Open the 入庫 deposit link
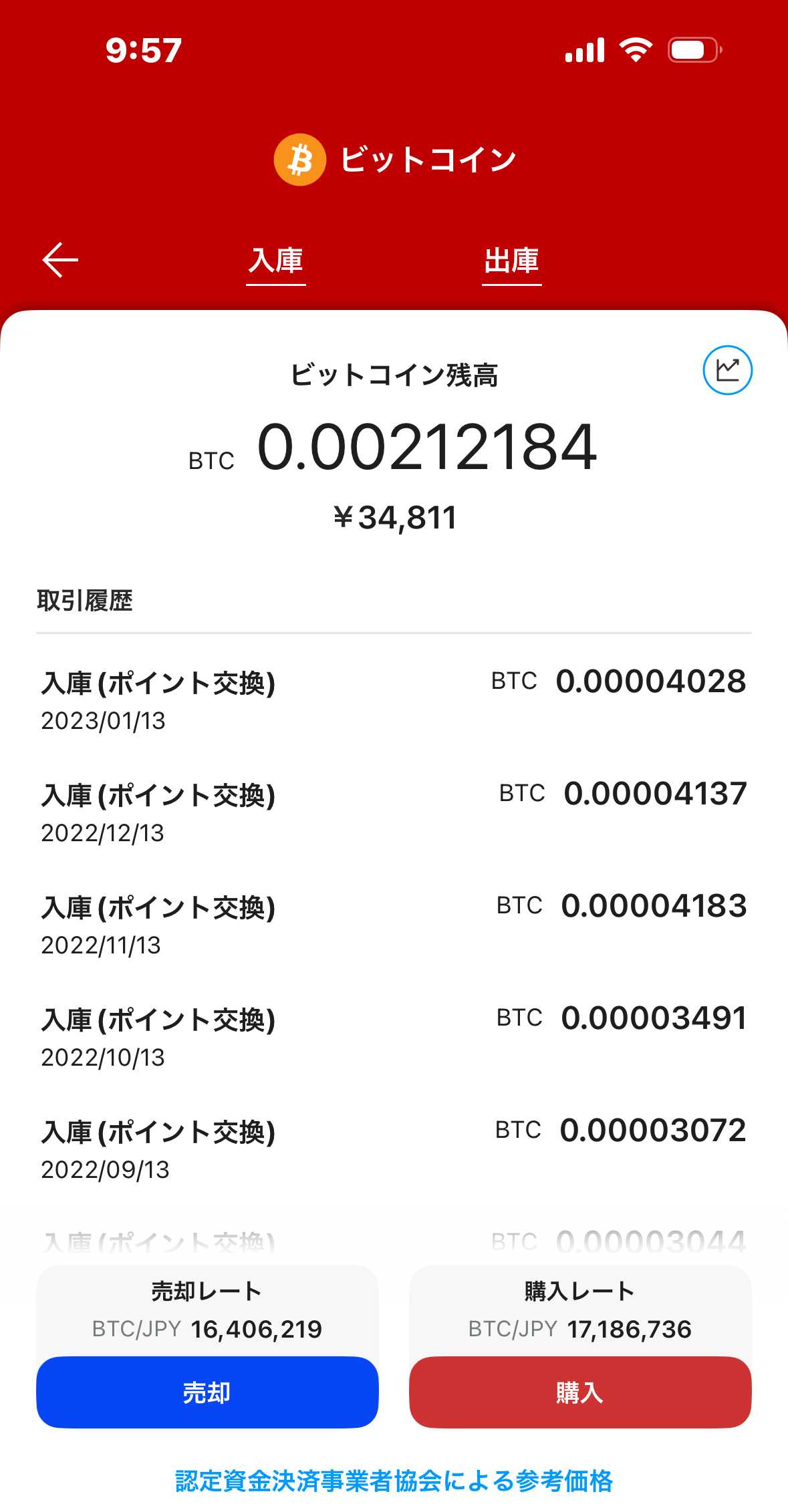 click(x=275, y=261)
